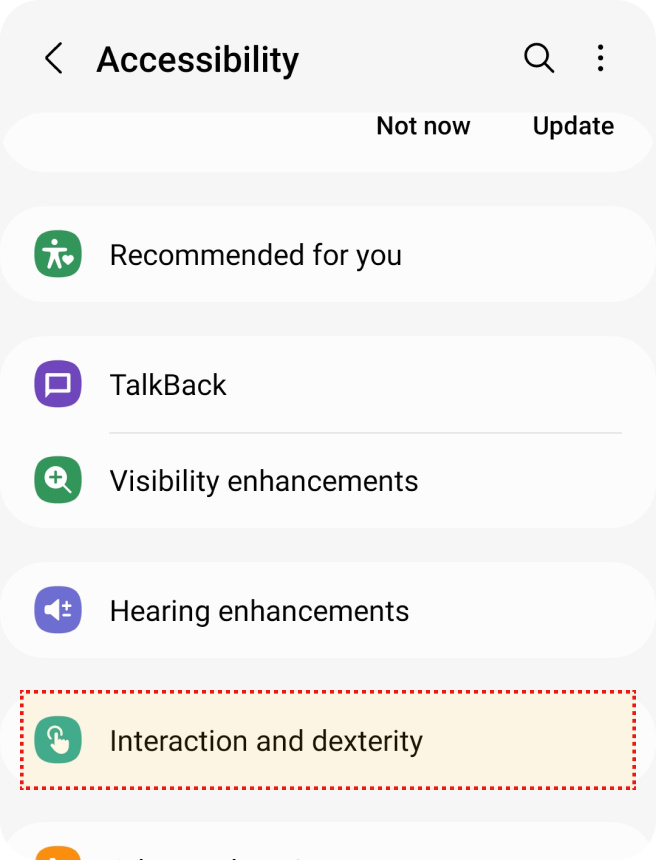This screenshot has width=656, height=860.
Task: Tap the Update button
Action: click(573, 126)
